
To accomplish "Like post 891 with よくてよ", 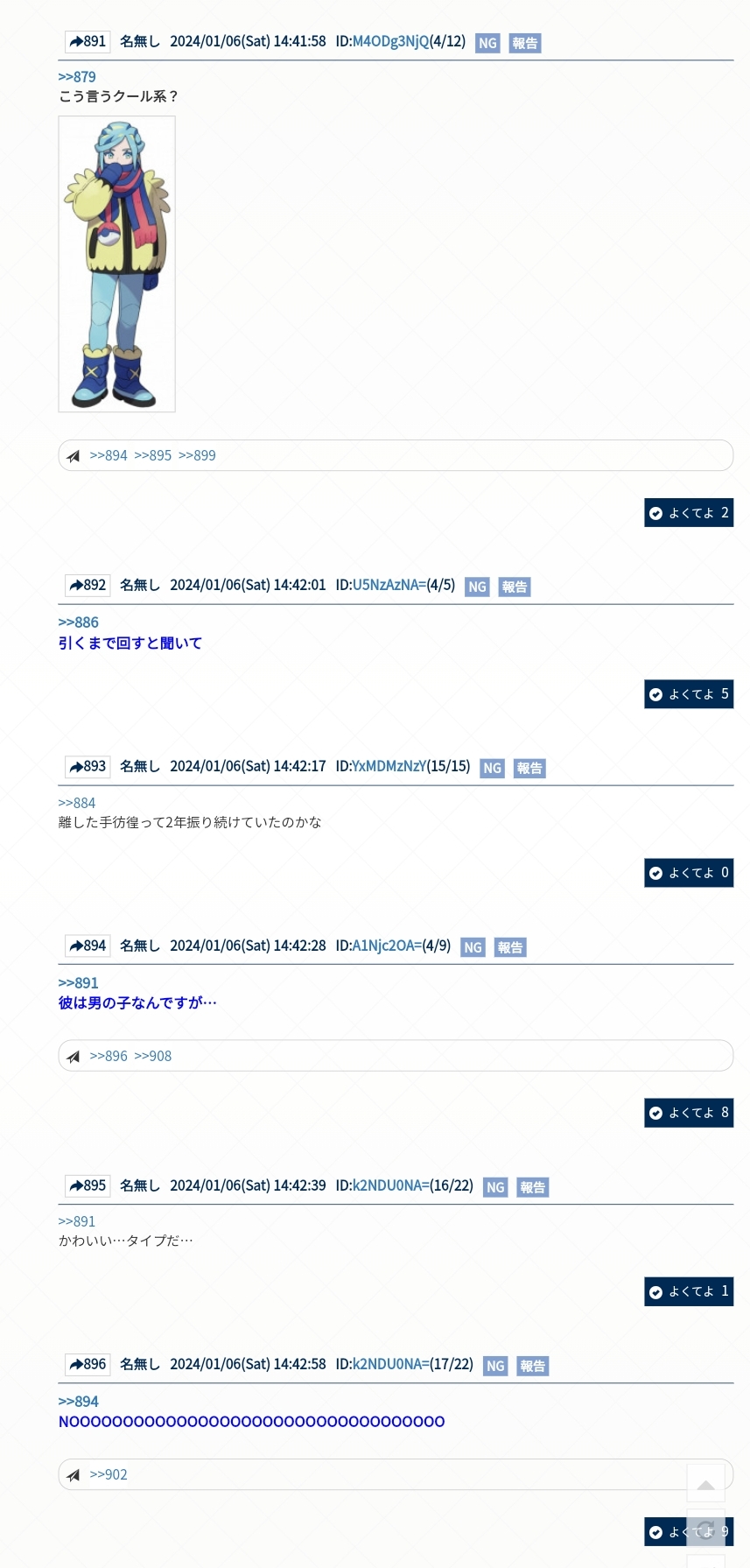I will point(689,513).
